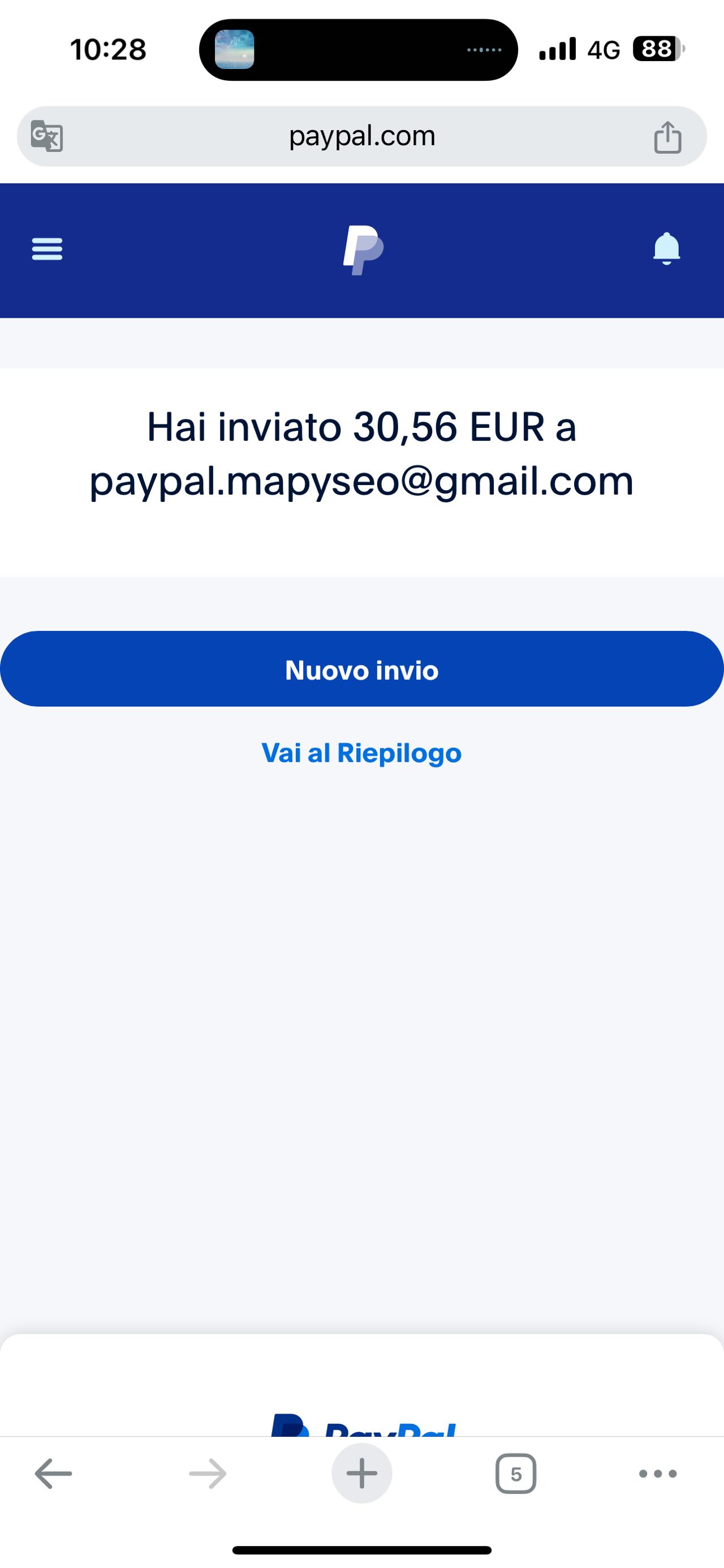
Task: Open the PayPal hamburger menu
Action: click(x=47, y=249)
